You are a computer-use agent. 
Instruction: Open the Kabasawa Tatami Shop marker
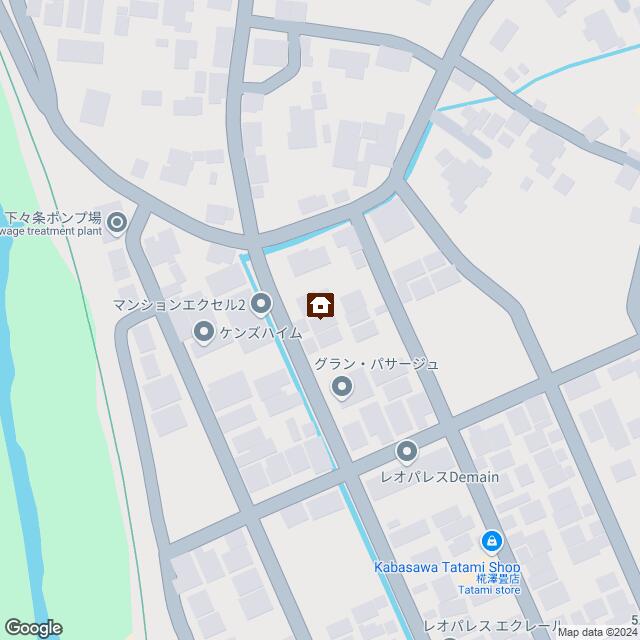point(491,542)
